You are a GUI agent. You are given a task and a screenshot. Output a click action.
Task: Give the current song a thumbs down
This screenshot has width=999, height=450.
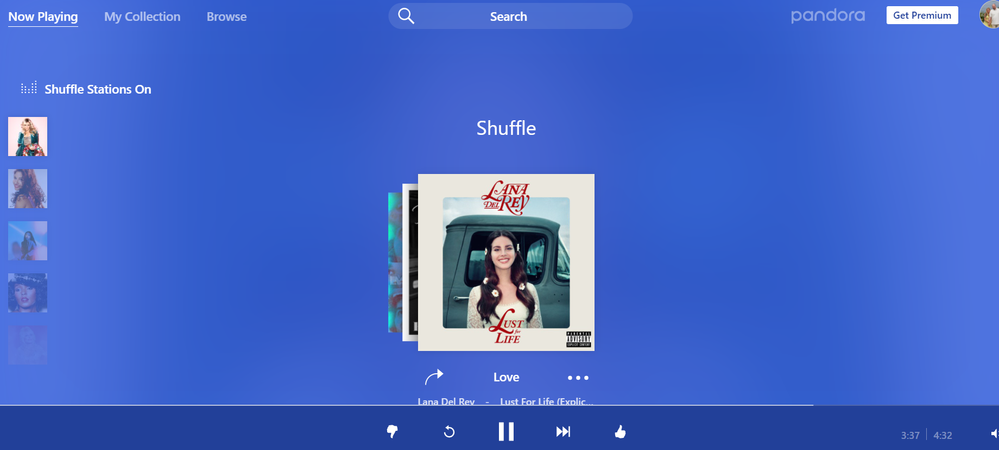(x=392, y=432)
